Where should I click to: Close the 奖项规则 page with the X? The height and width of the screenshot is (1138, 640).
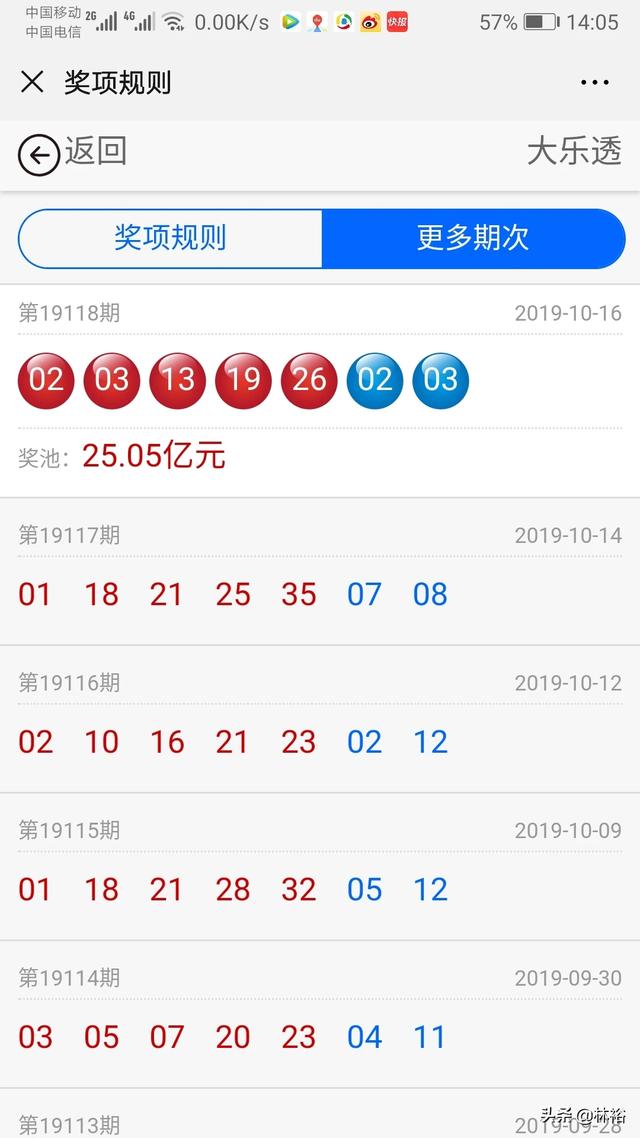click(32, 82)
